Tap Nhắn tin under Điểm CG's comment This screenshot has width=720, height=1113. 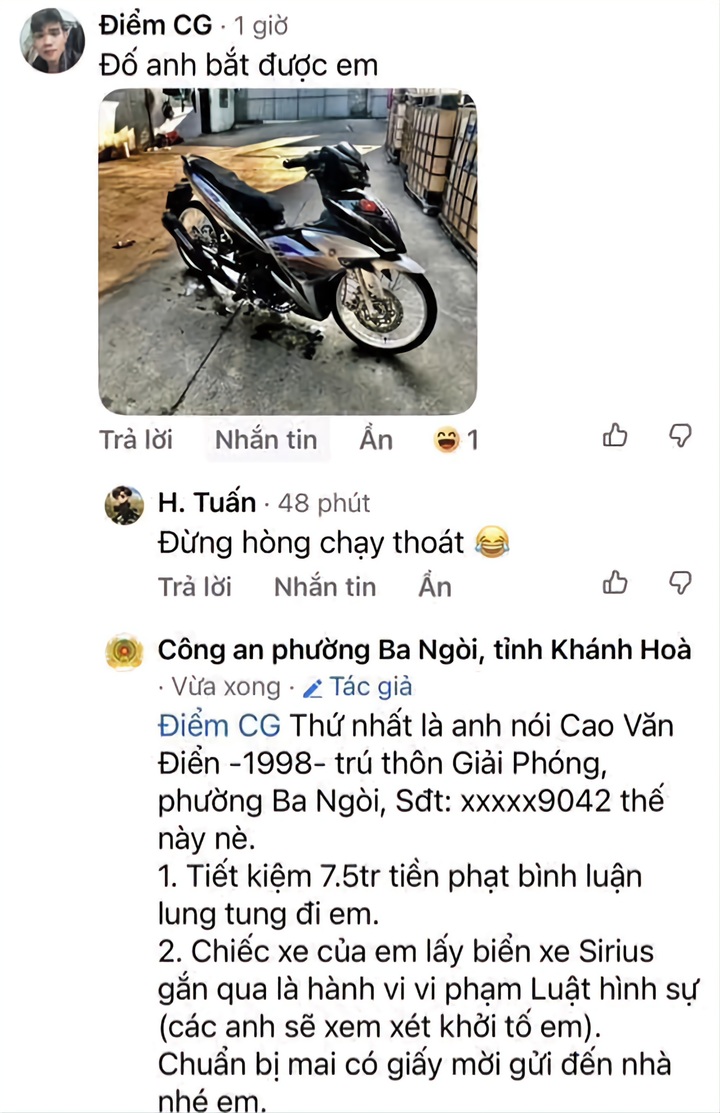pos(267,439)
